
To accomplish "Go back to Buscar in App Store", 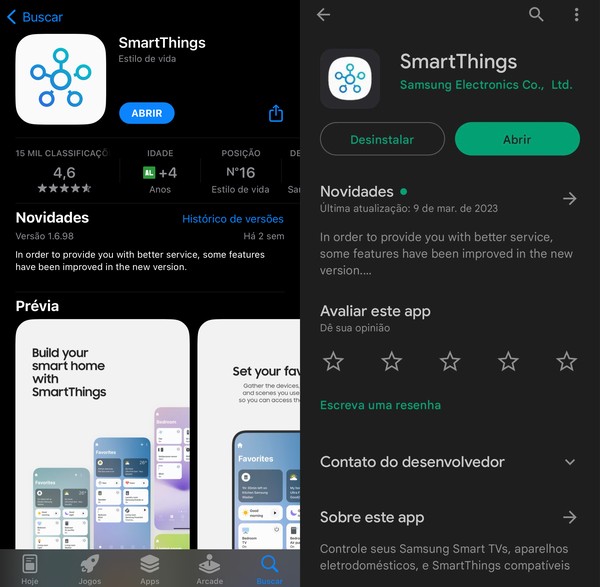I will (x=35, y=16).
